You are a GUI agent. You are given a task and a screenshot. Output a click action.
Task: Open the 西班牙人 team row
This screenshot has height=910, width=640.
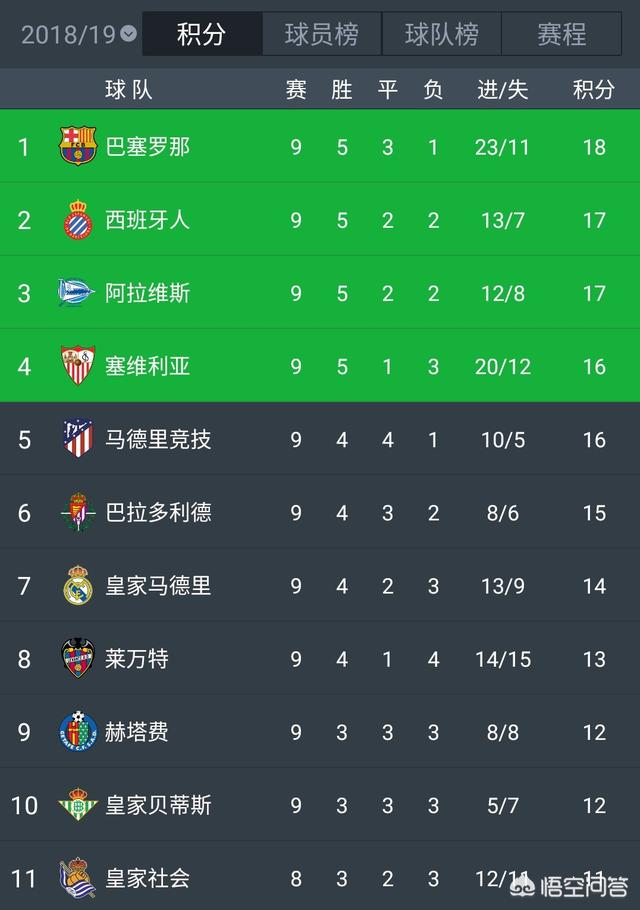pyautogui.click(x=148, y=220)
